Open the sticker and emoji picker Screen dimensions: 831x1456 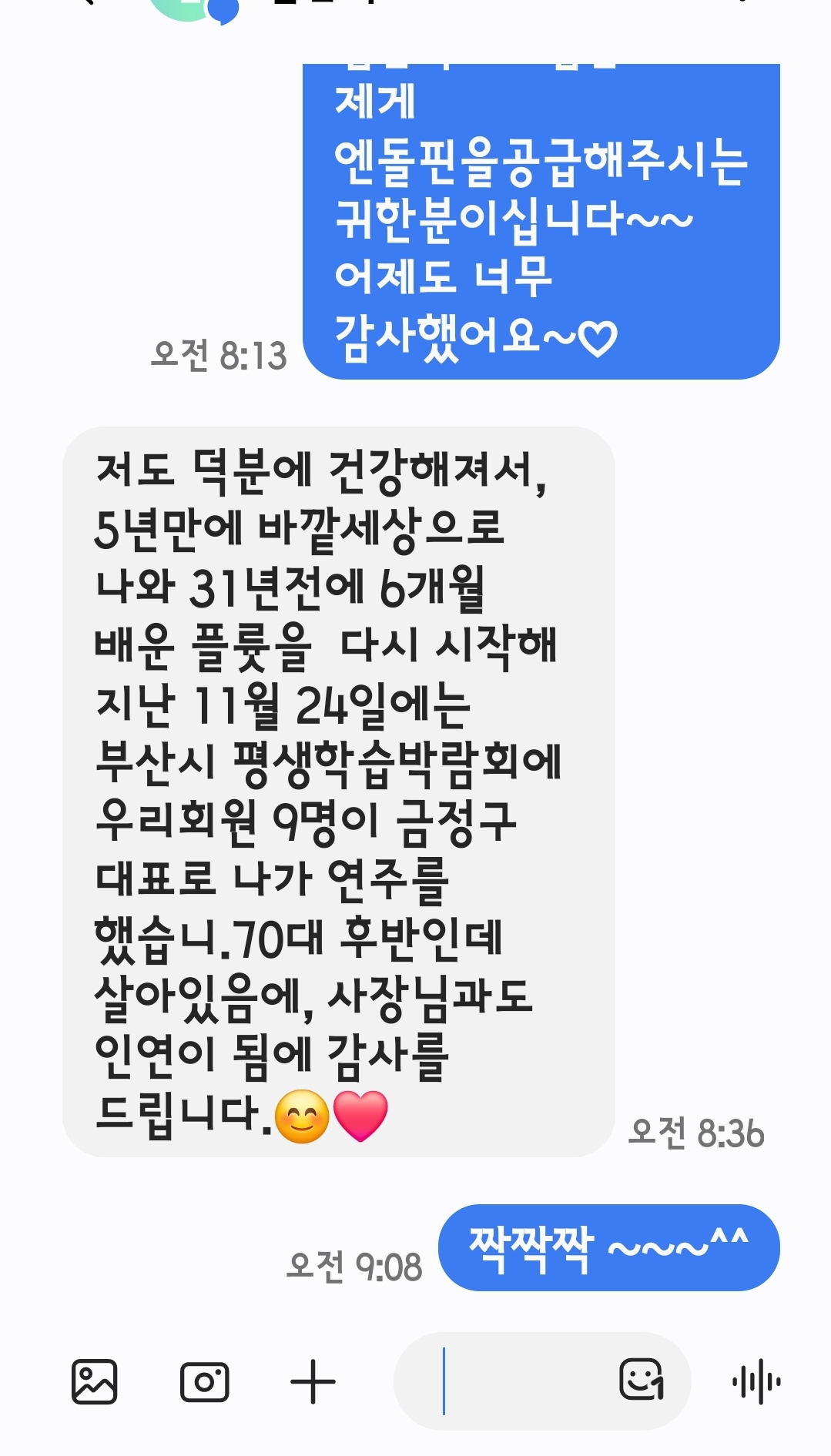[x=642, y=1380]
